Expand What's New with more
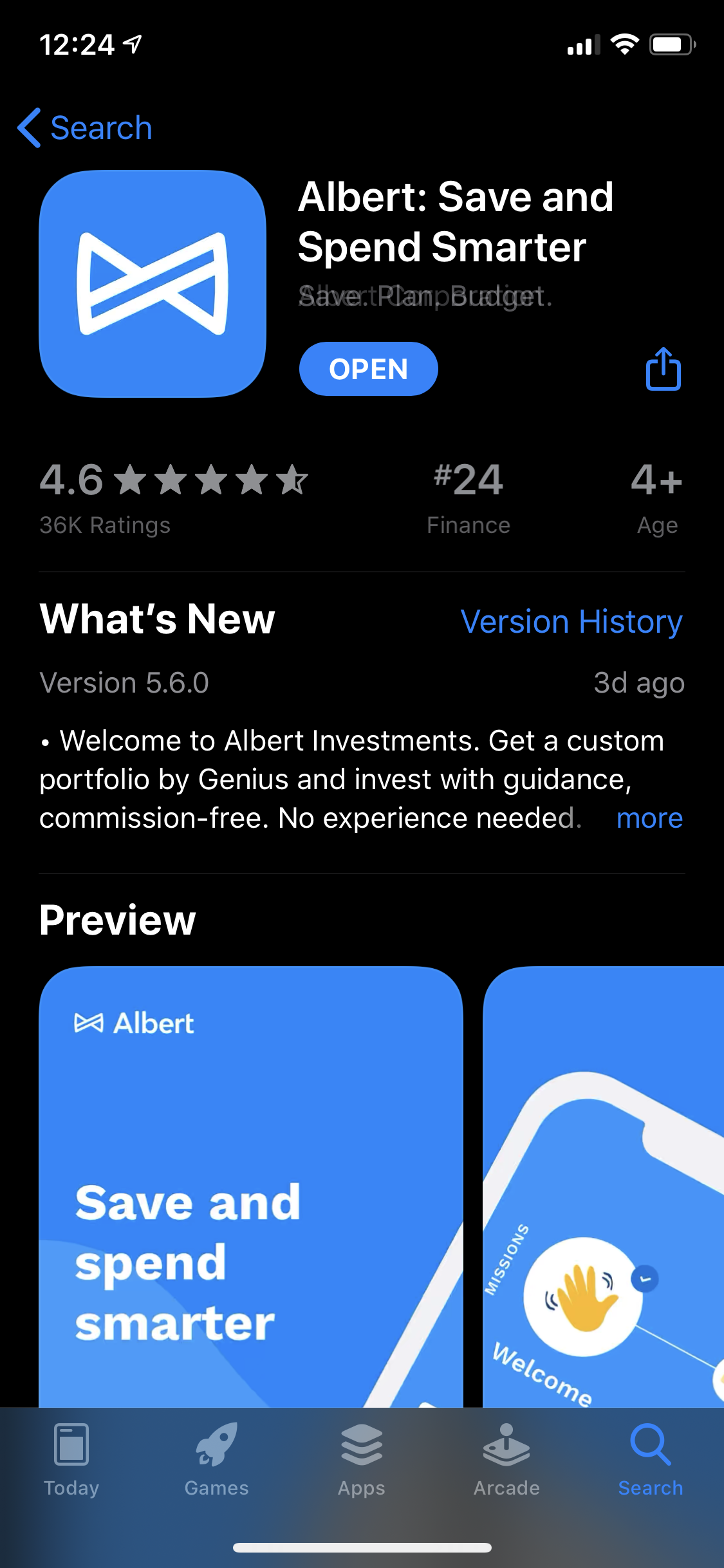The image size is (724, 1568). click(x=649, y=818)
